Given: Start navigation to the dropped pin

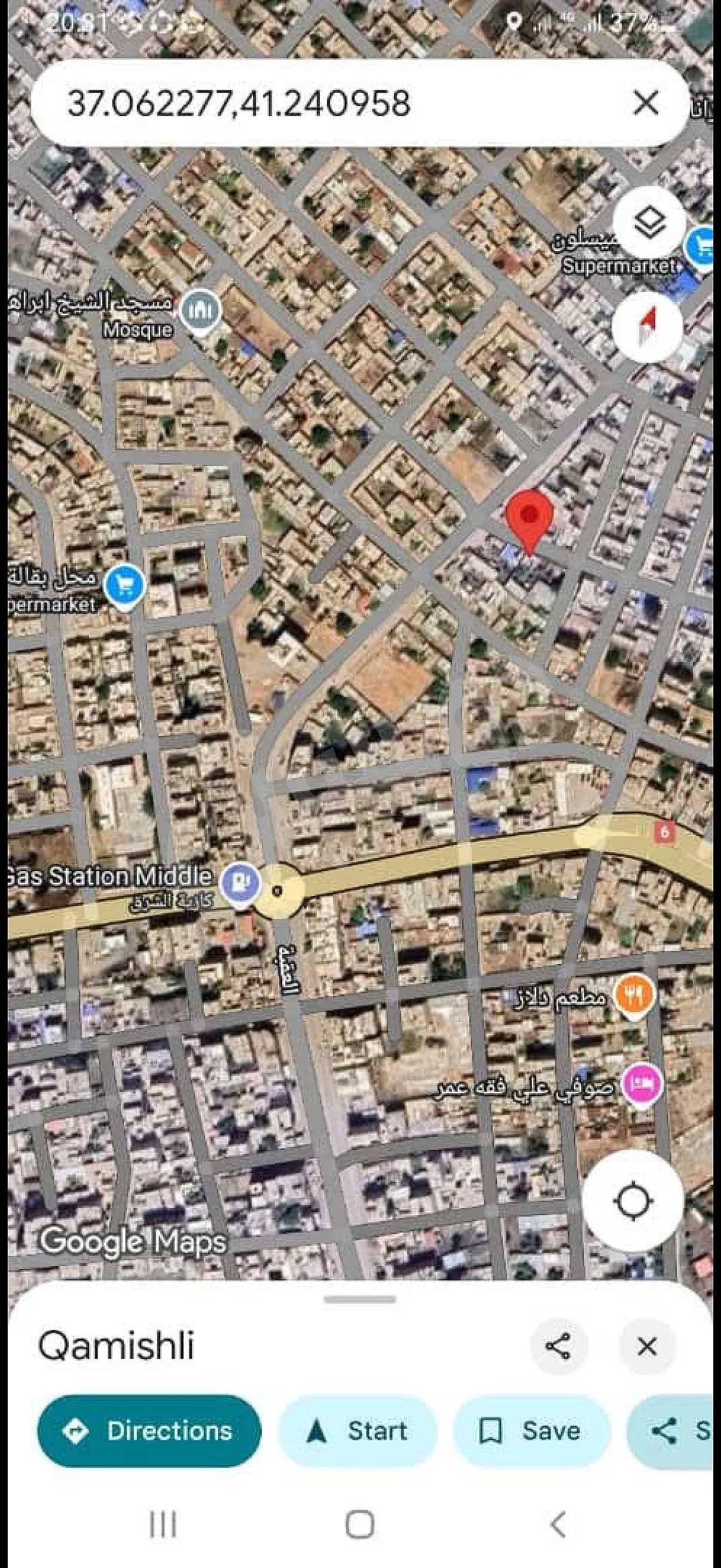Looking at the screenshot, I should pyautogui.click(x=358, y=1431).
